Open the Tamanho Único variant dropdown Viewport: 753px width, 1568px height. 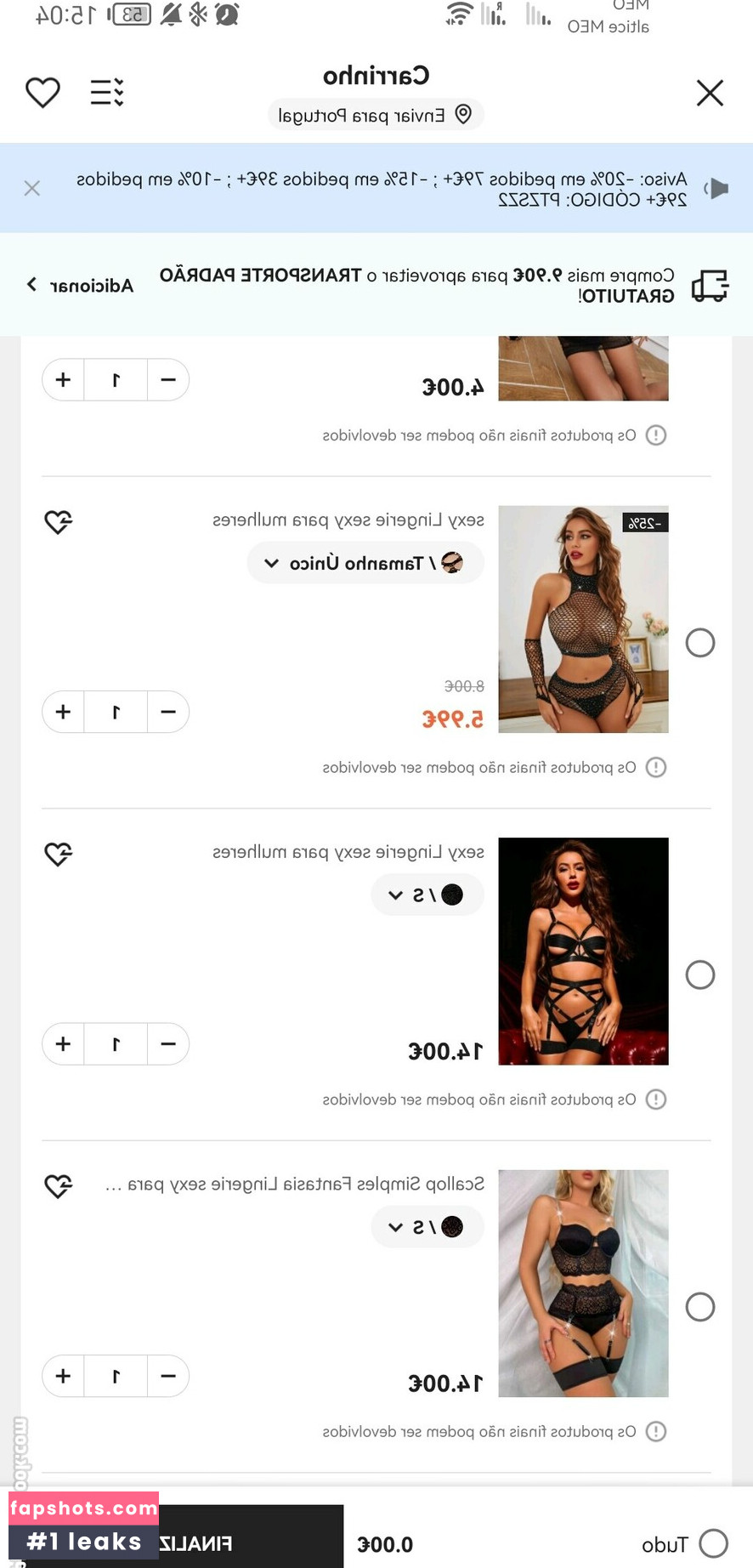pyautogui.click(x=365, y=563)
